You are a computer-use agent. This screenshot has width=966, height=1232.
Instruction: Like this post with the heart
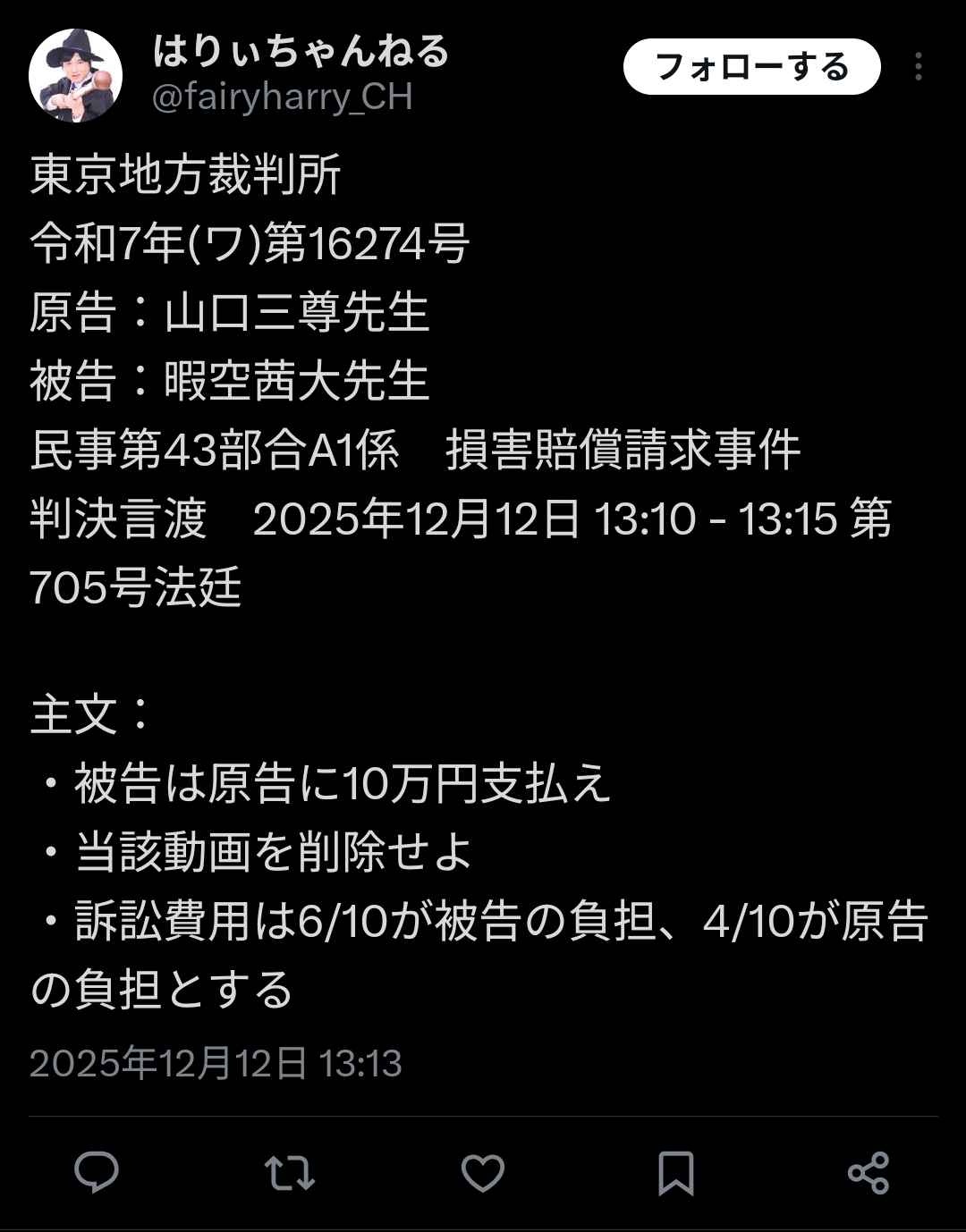[483, 1172]
